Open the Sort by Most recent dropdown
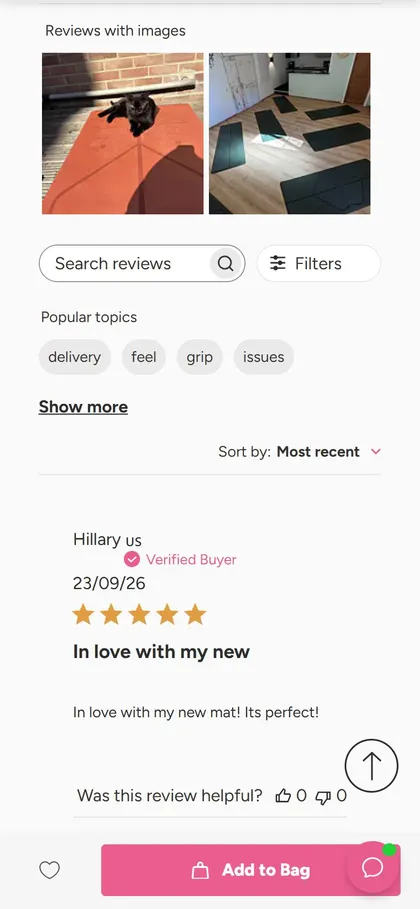 [328, 452]
